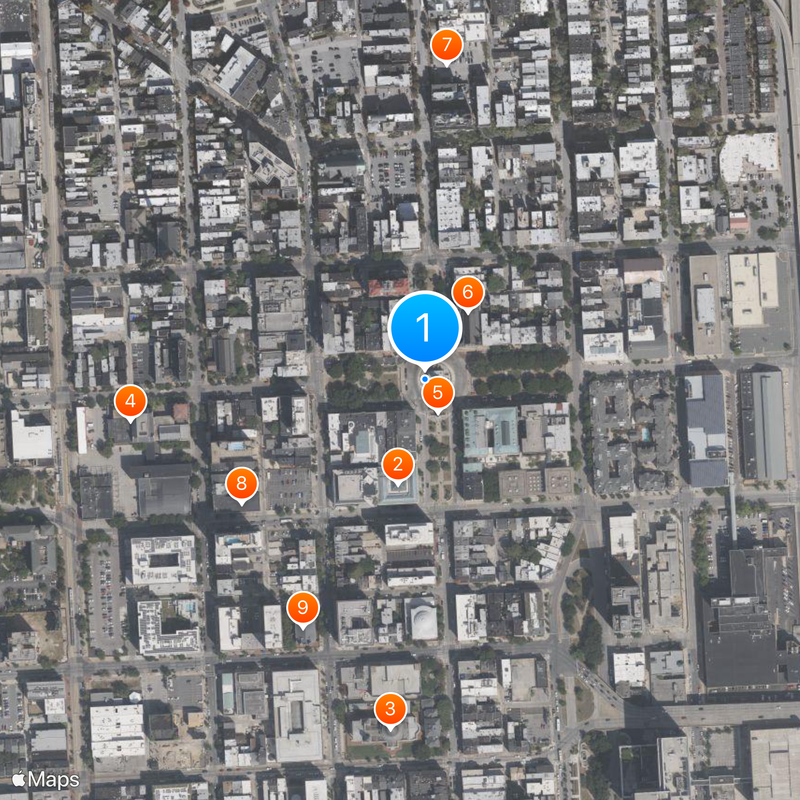
Task: Open the location marked 9
Action: pos(302,607)
